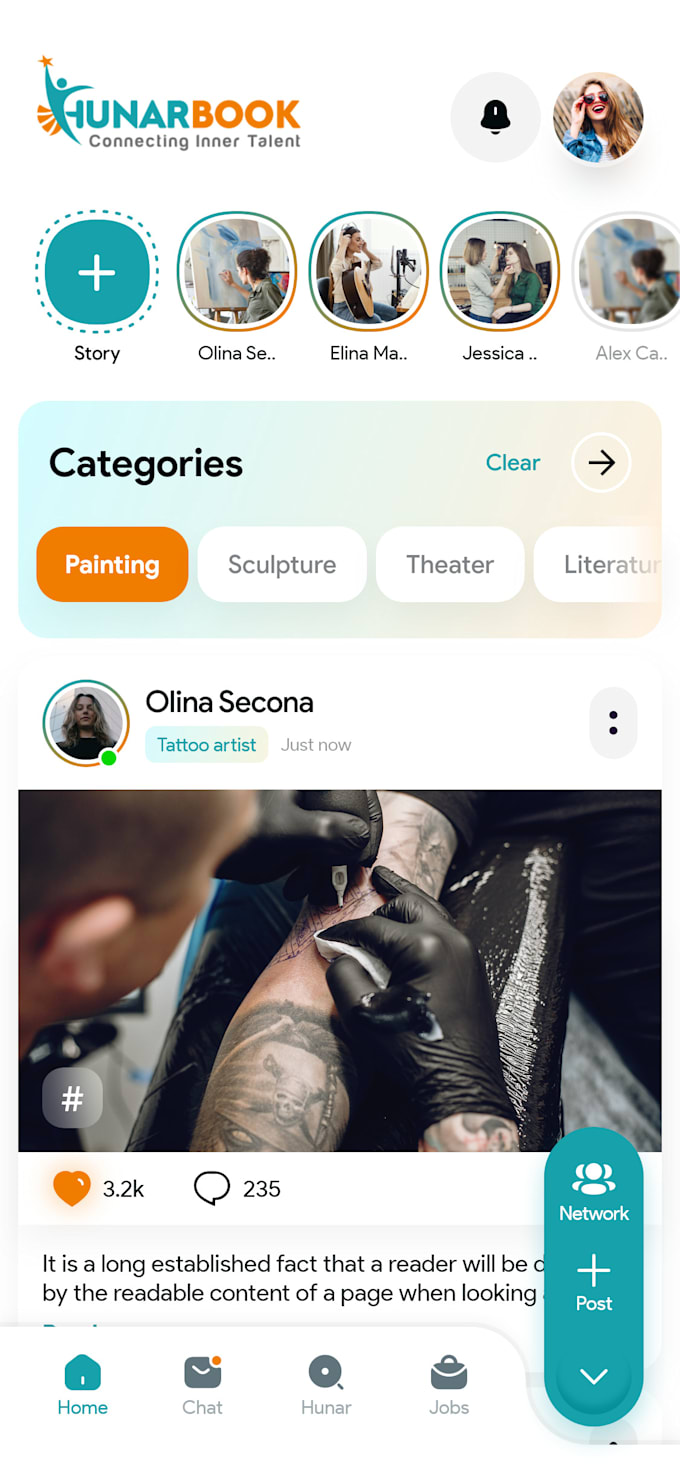This screenshot has width=680, height=1472.
Task: Select the Painting category chip
Action: pyautogui.click(x=112, y=565)
